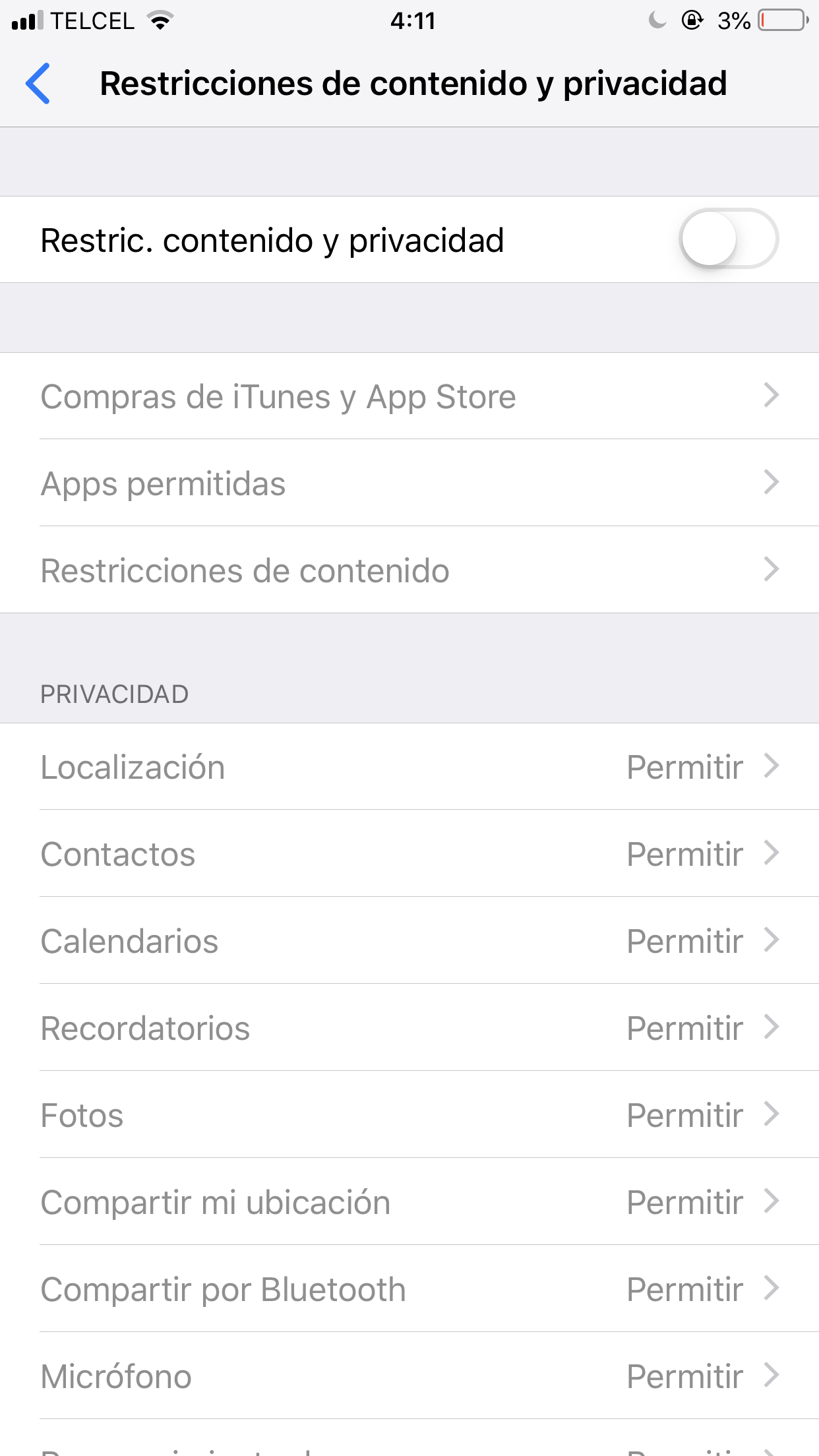
Task: Select Compartir por Bluetooth
Action: 409,1289
